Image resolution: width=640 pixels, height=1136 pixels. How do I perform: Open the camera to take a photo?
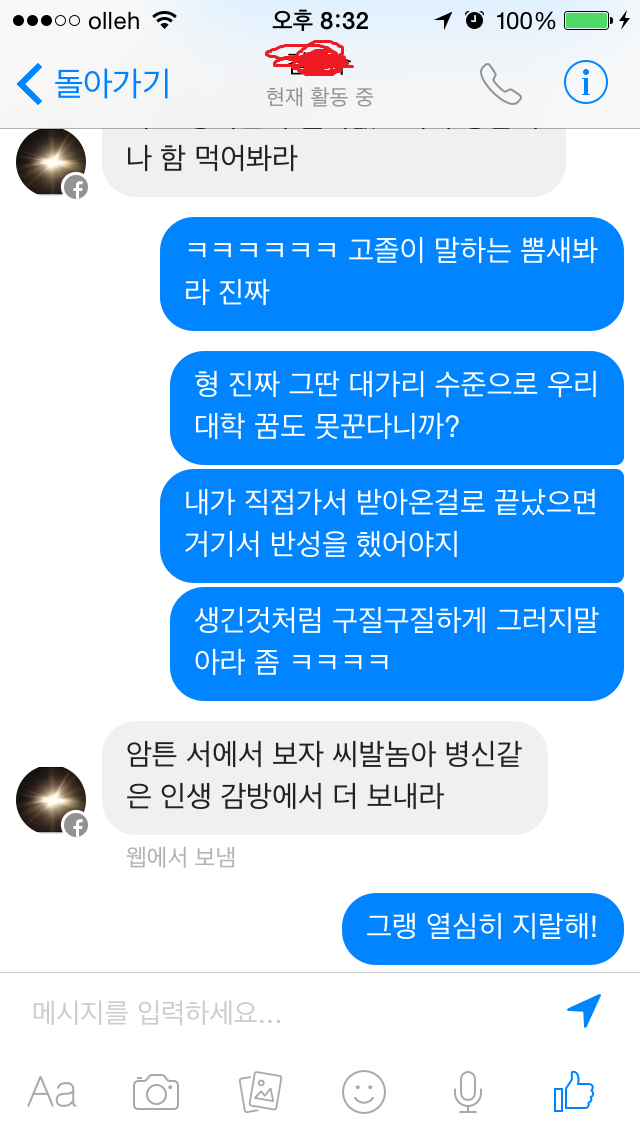point(156,1091)
